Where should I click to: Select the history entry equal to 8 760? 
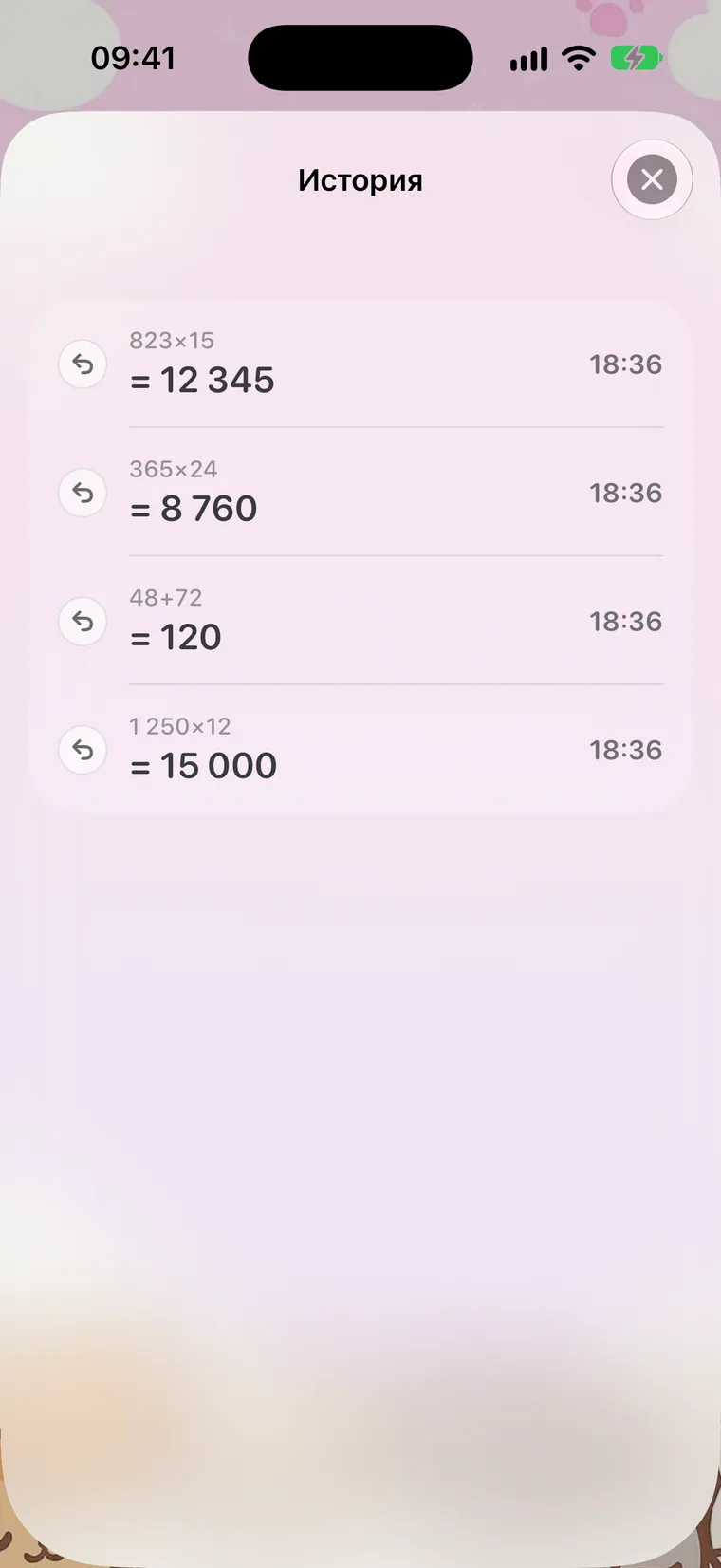tap(360, 493)
